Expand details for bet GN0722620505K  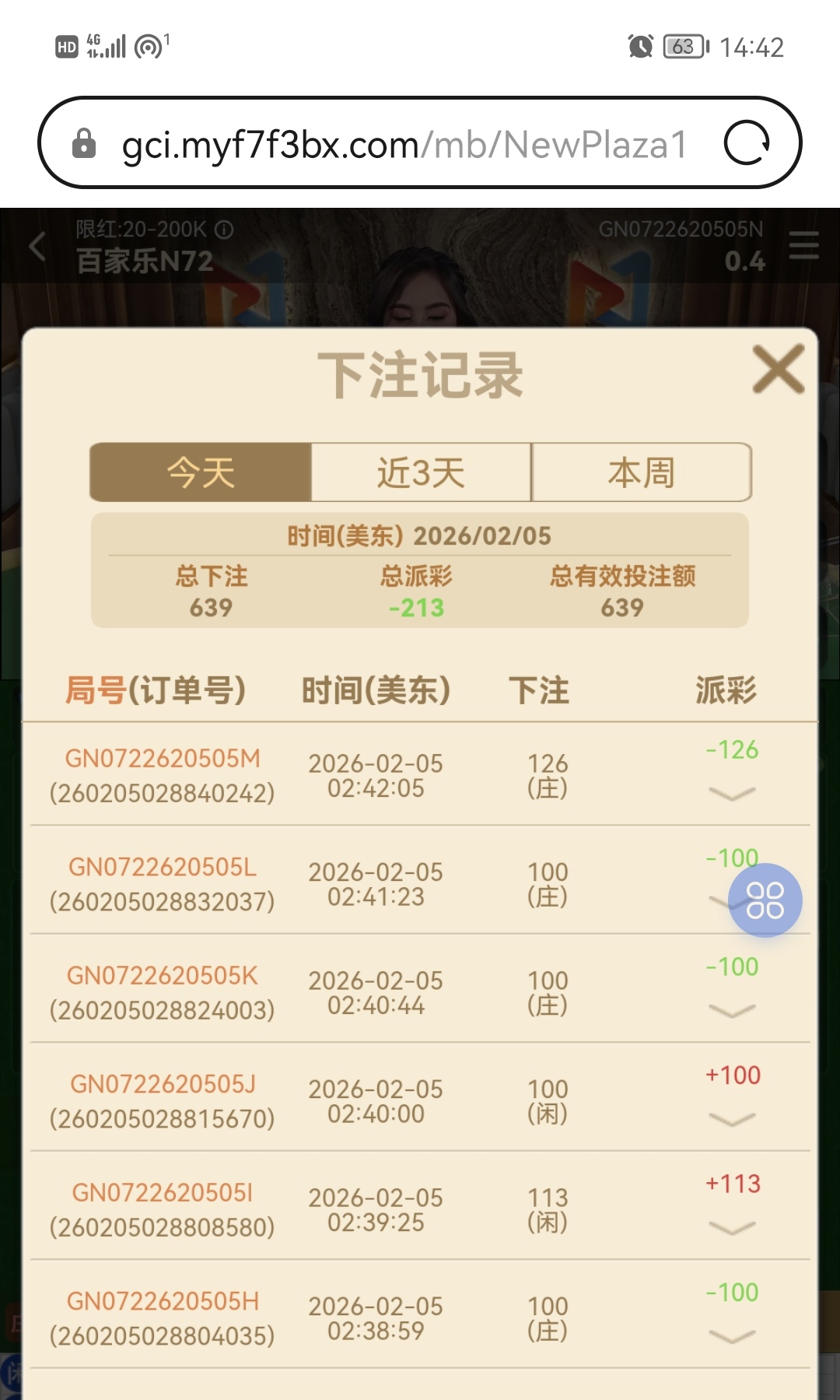[x=732, y=1011]
